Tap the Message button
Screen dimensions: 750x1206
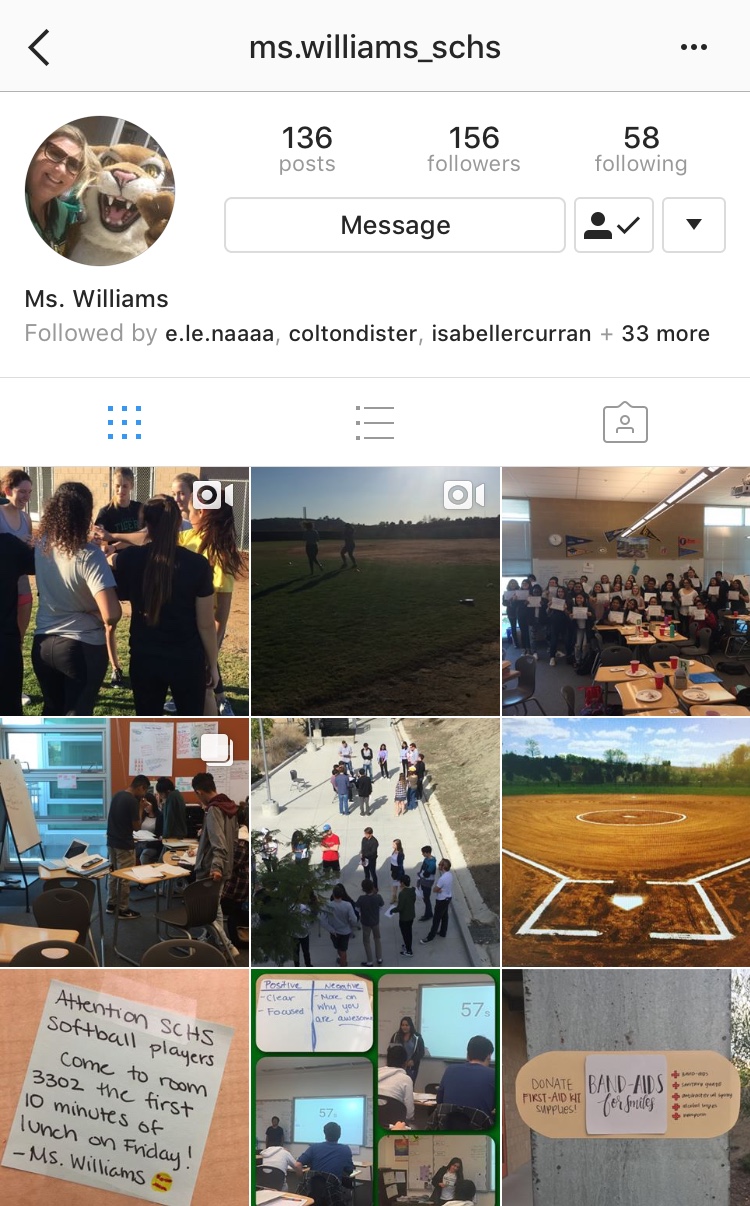(x=395, y=225)
